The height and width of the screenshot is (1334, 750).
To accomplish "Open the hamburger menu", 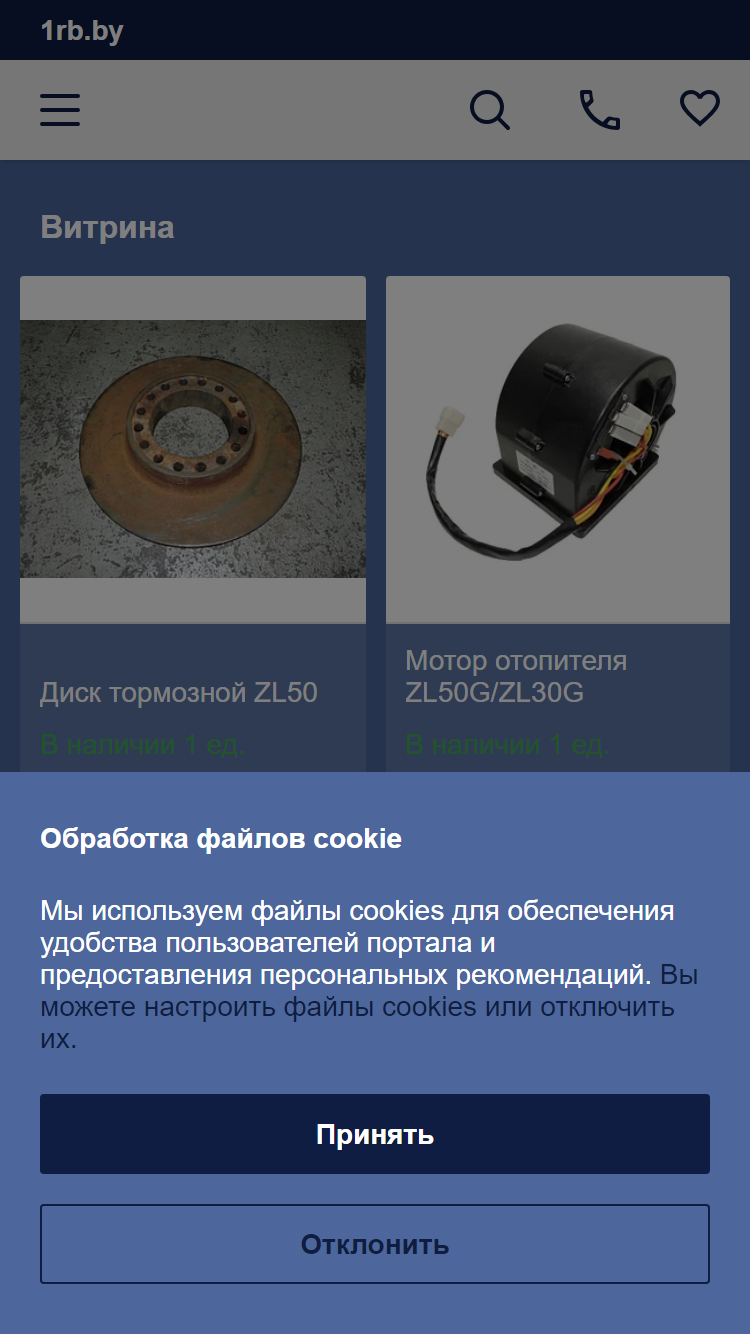I will coord(60,110).
